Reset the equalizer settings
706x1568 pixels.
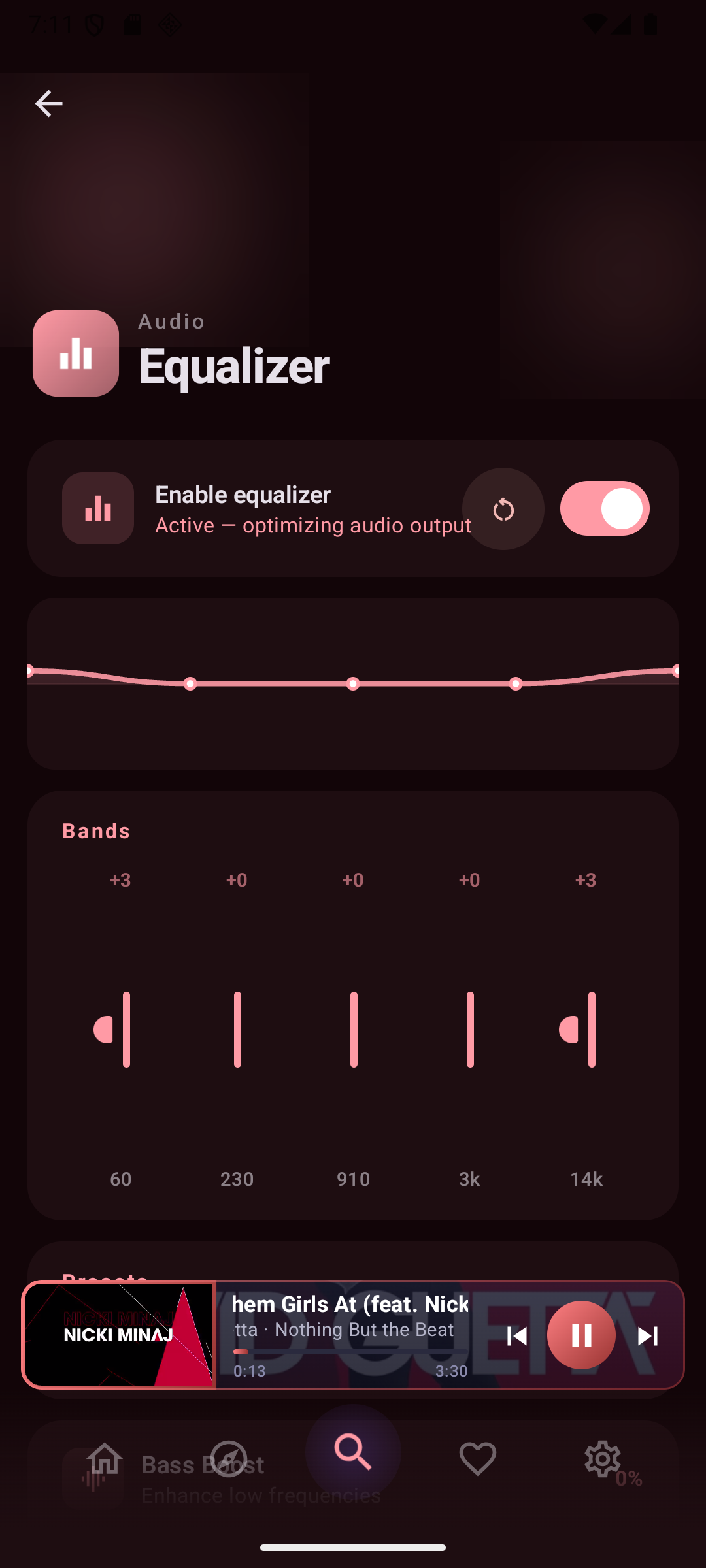503,508
